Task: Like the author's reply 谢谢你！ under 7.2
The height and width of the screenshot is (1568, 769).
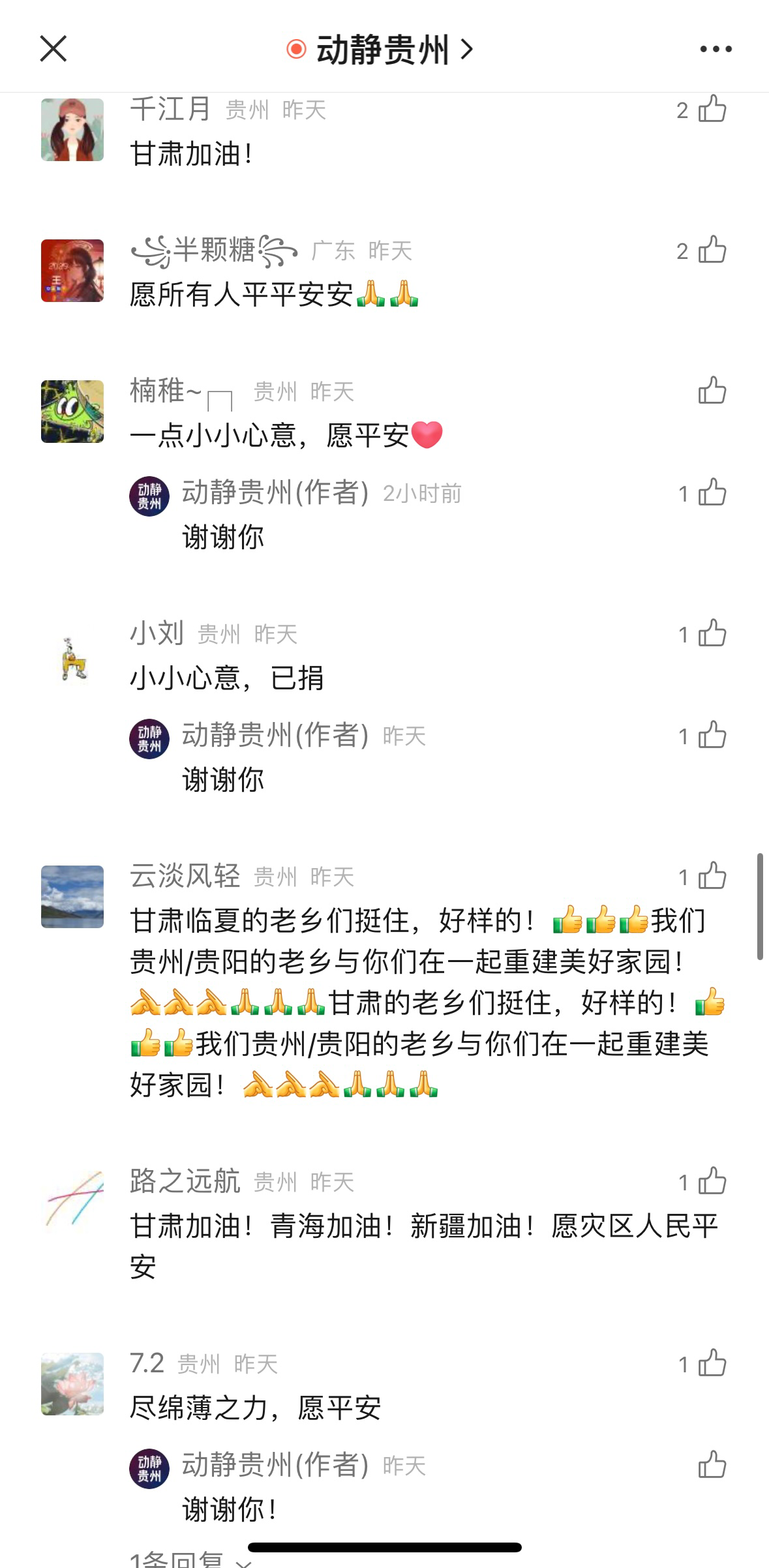Action: pyautogui.click(x=712, y=1466)
